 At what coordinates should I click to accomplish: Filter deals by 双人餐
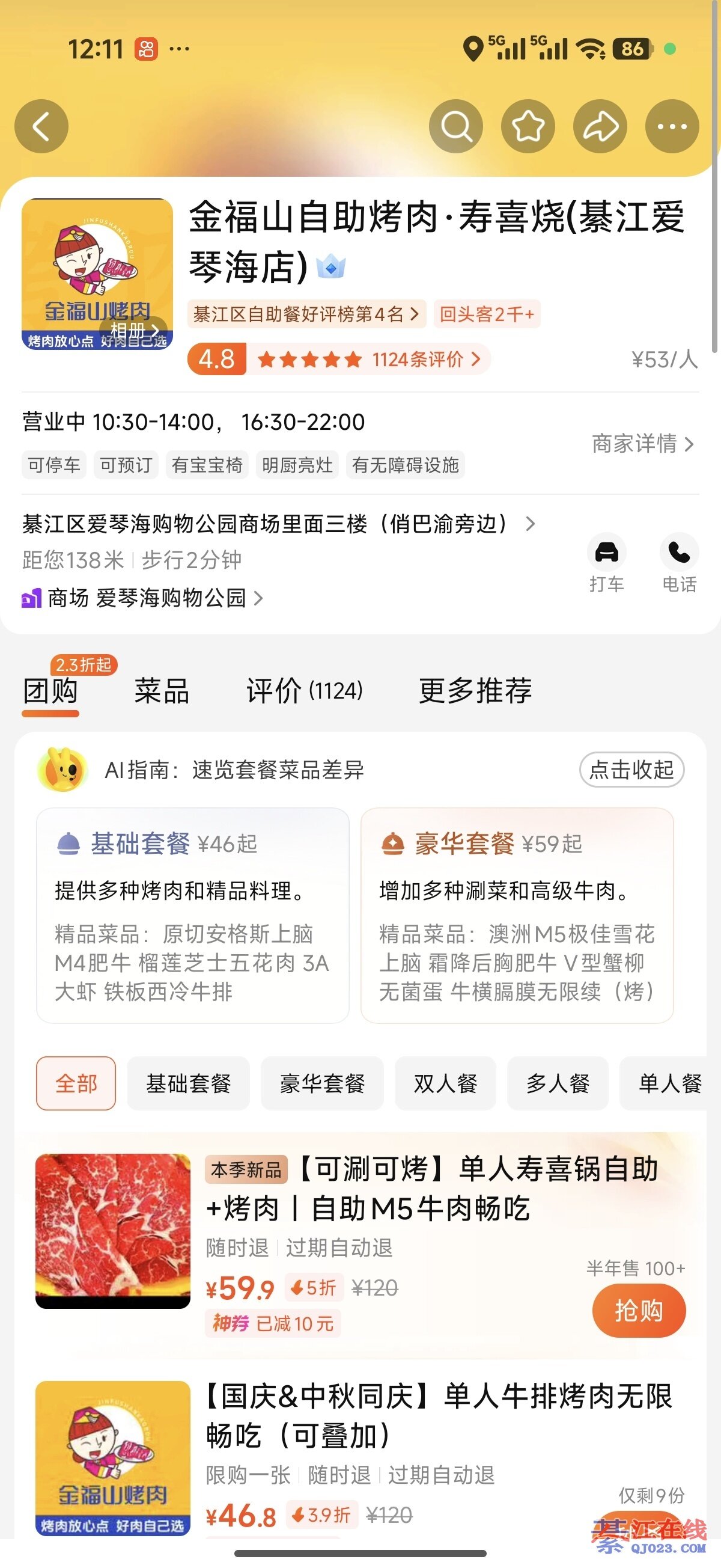[x=445, y=1083]
